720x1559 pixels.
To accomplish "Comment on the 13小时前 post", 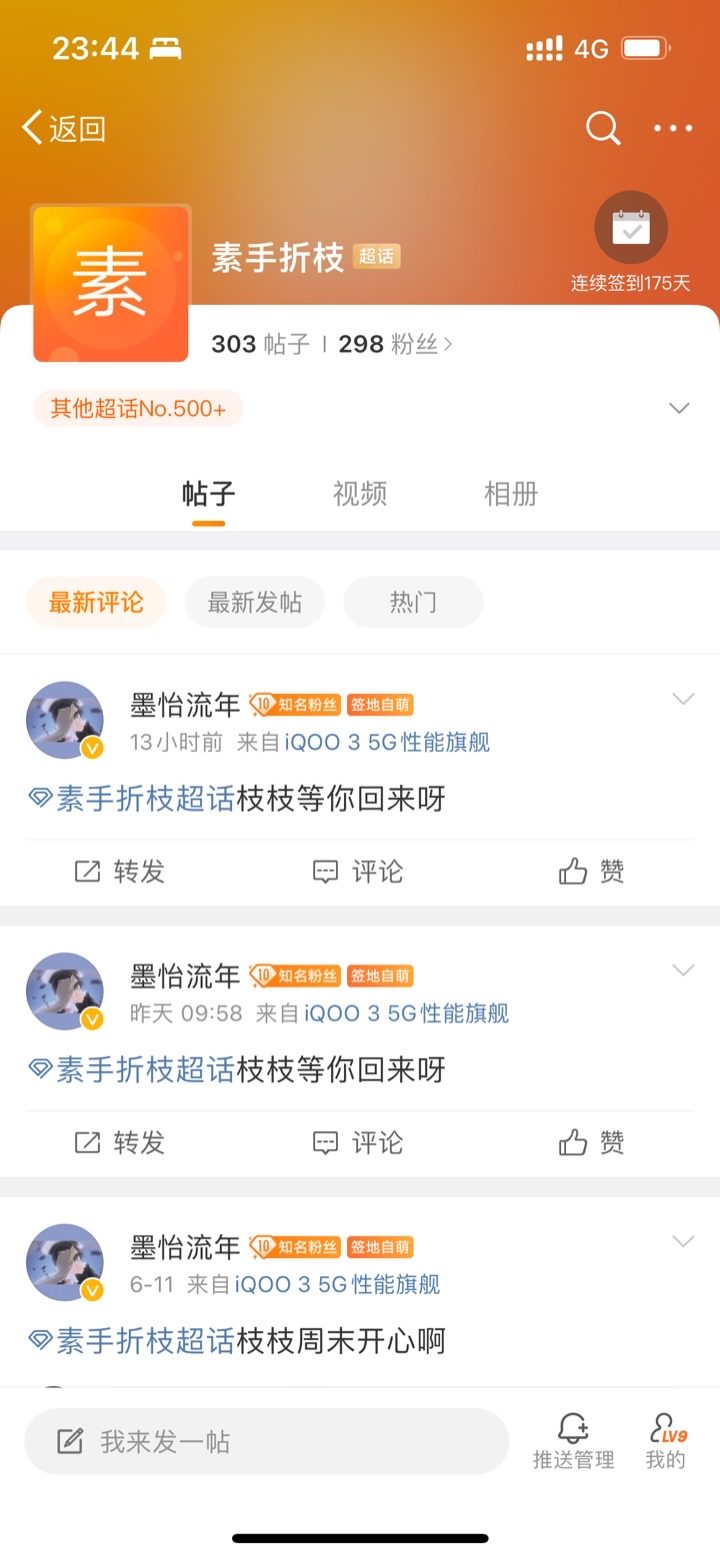I will point(358,871).
